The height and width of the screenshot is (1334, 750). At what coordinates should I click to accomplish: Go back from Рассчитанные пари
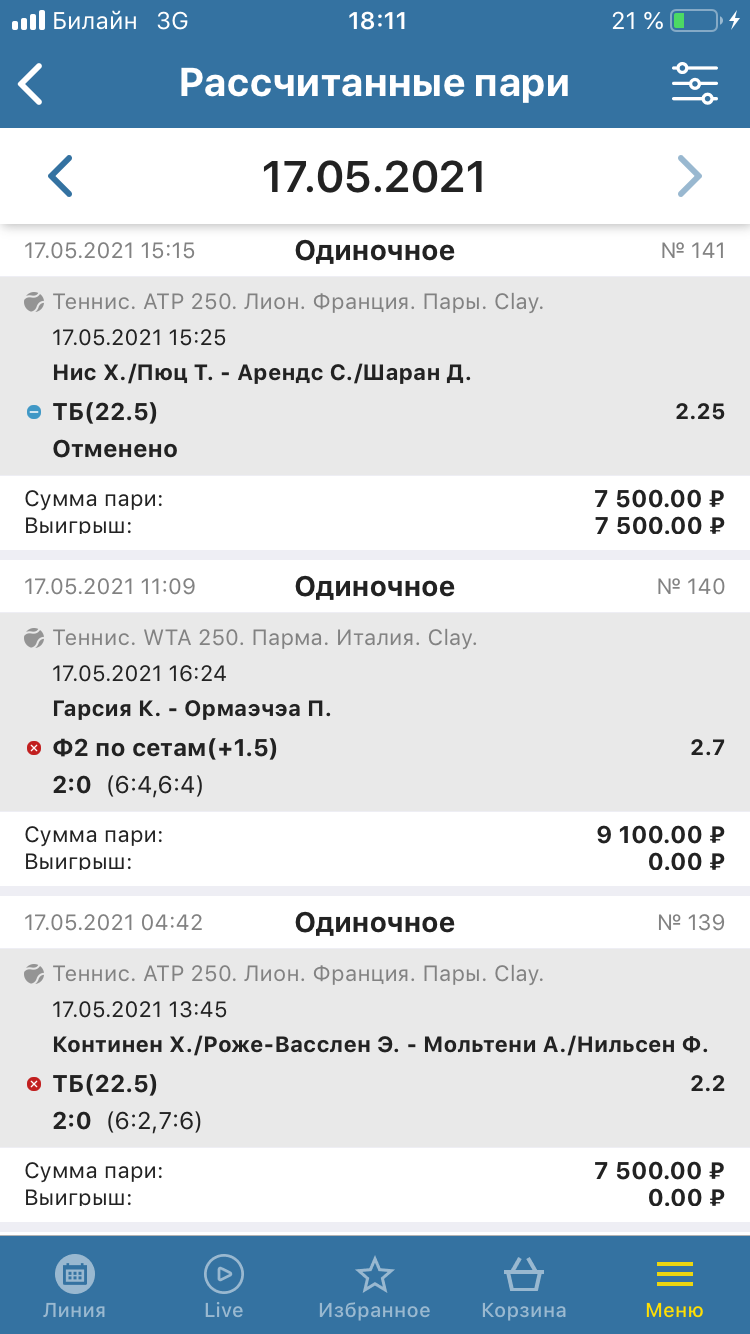tap(32, 84)
